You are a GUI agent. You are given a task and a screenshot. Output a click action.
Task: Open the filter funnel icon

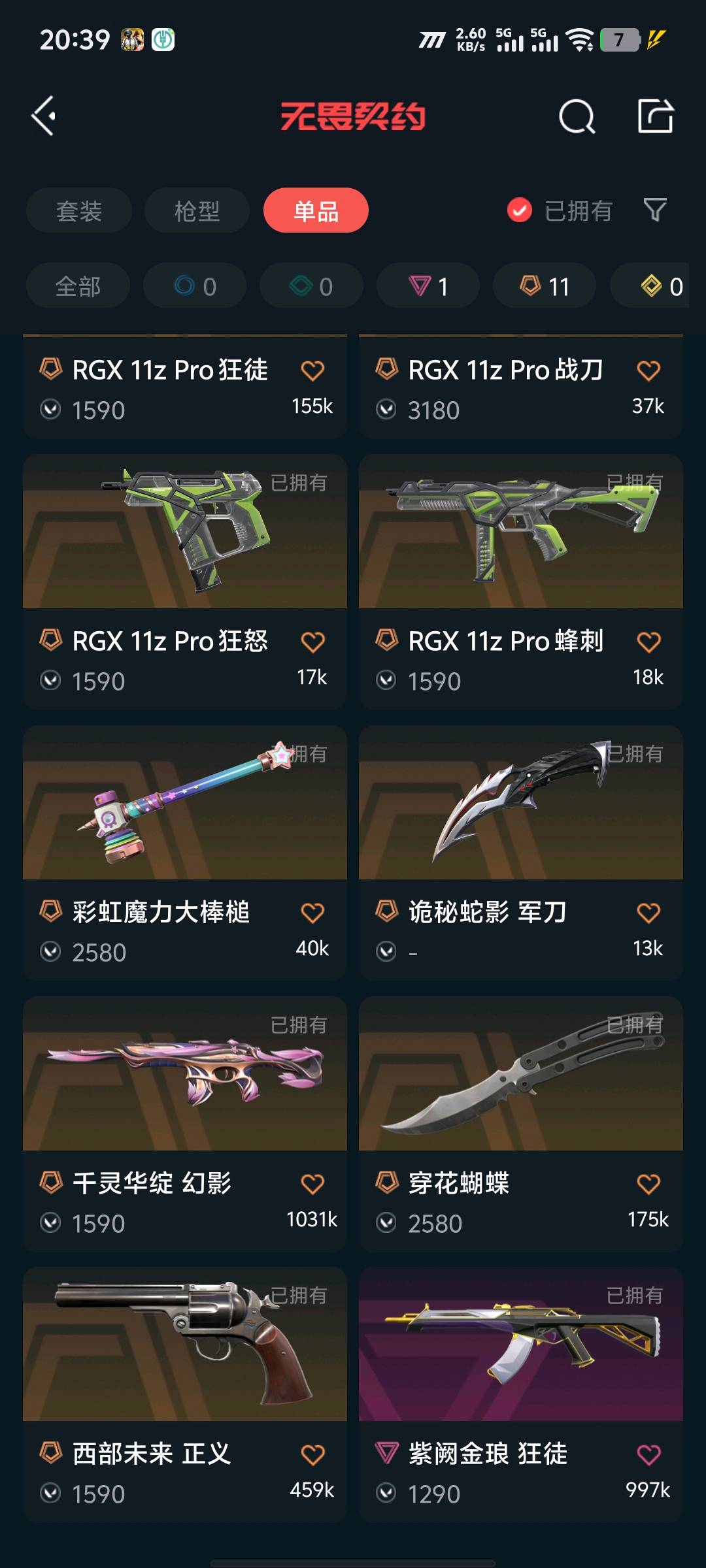click(655, 210)
